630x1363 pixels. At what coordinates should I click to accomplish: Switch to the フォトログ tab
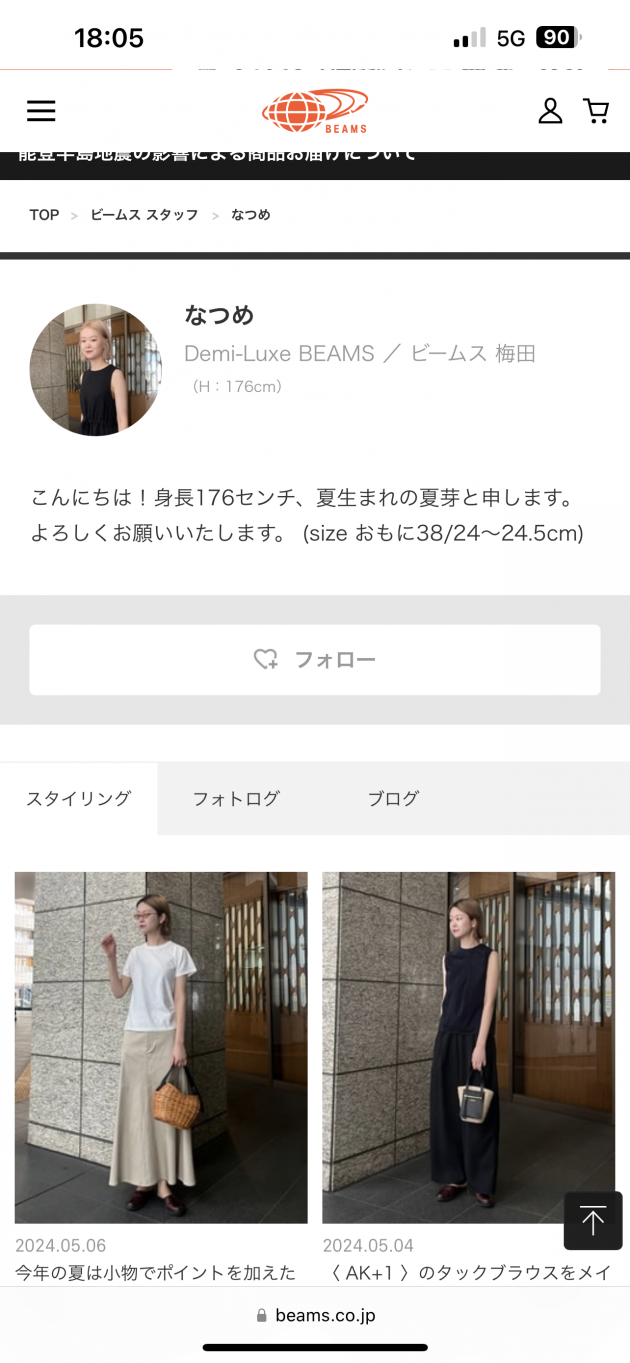pos(236,798)
